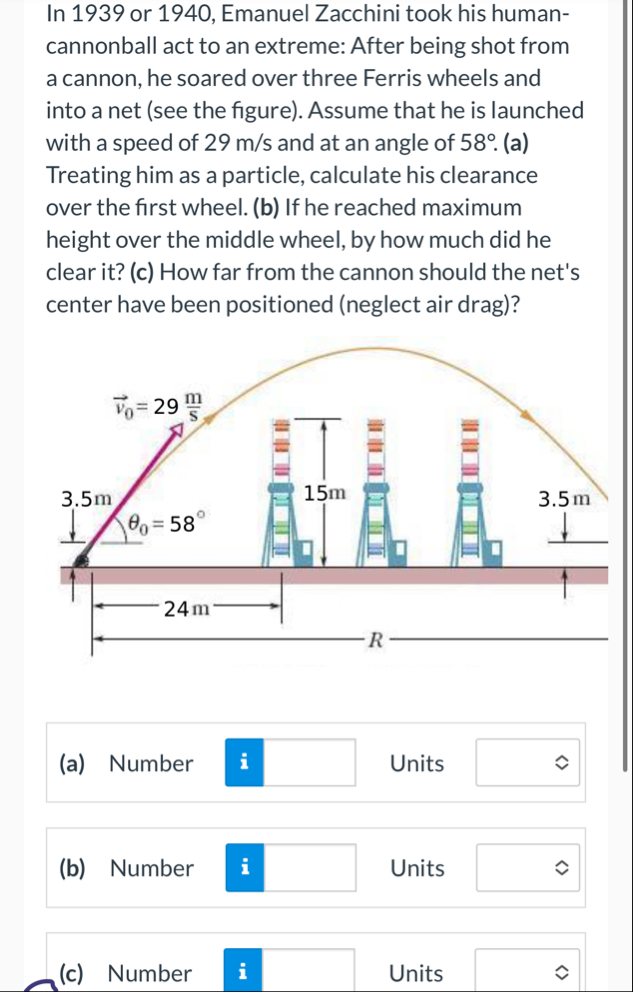Tap the info icon for part (a)
The width and height of the screenshot is (633, 992).
[x=243, y=763]
